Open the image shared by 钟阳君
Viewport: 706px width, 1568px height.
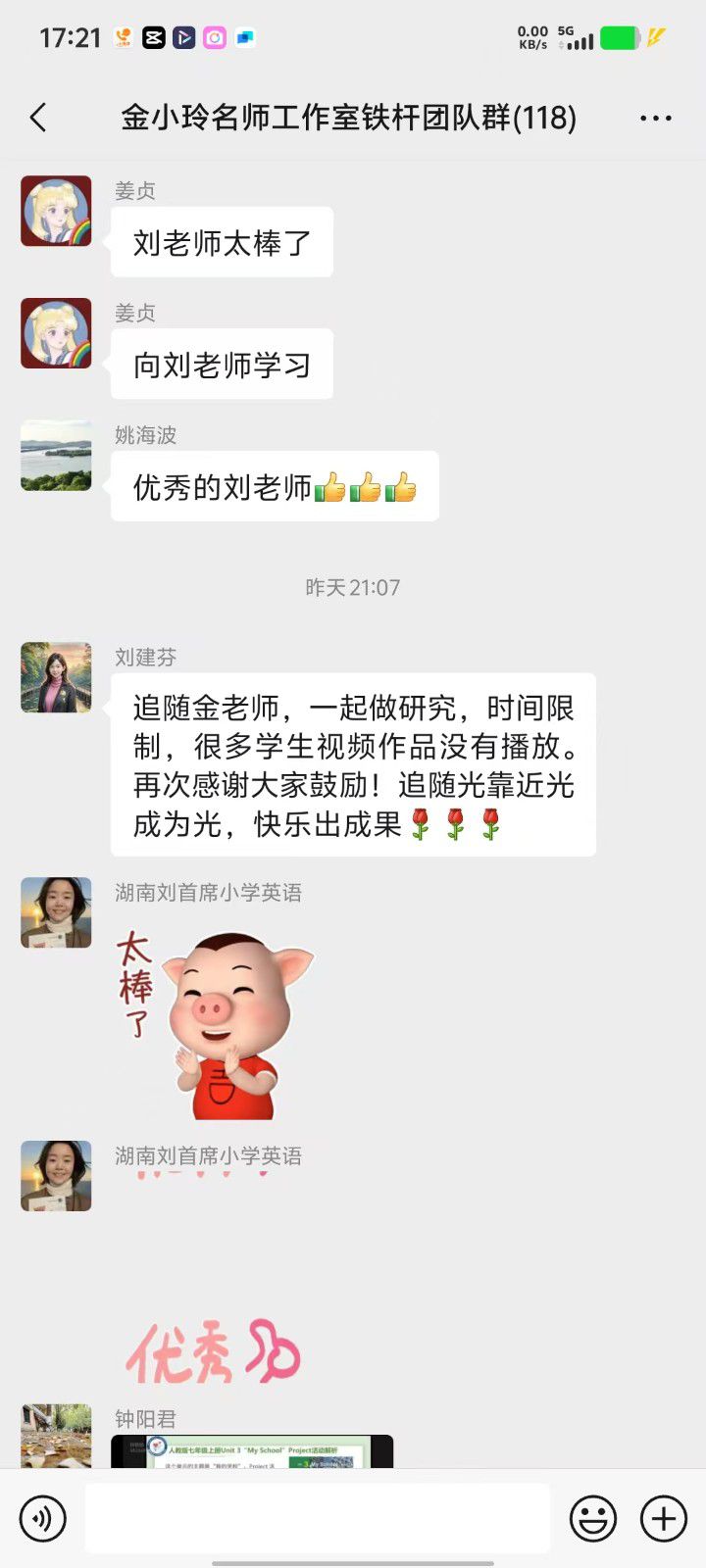[252, 1451]
